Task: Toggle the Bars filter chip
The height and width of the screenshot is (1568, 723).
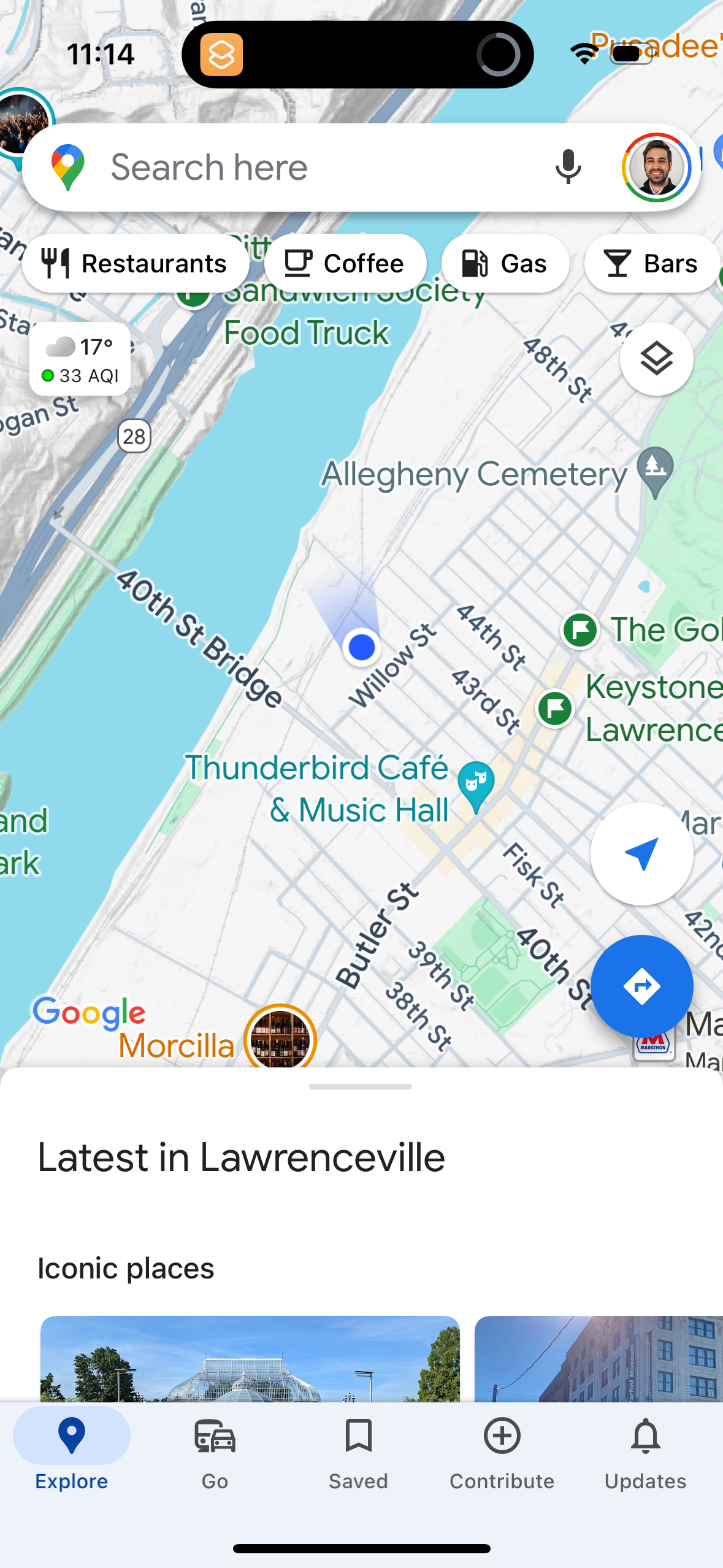Action: pyautogui.click(x=651, y=263)
